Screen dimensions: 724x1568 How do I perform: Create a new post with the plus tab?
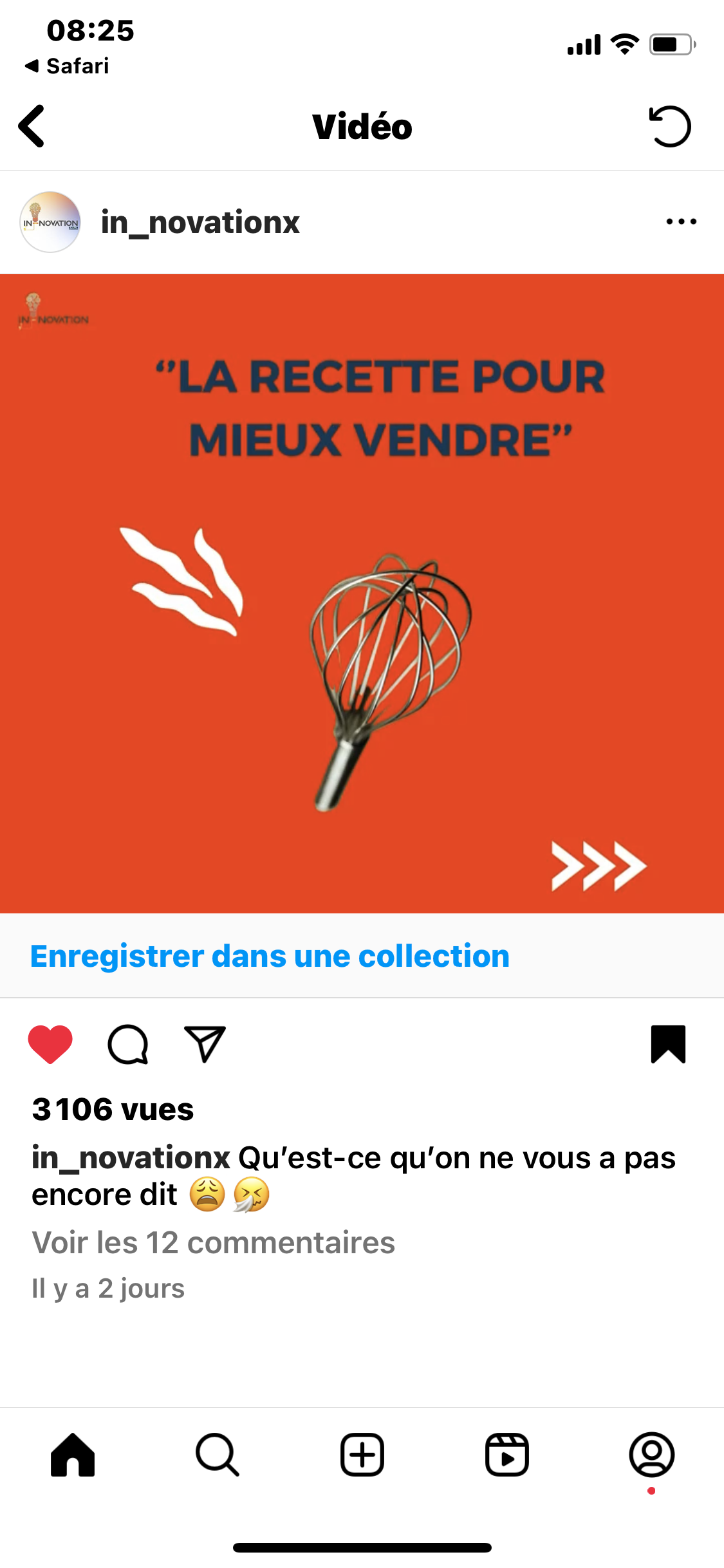(362, 1455)
